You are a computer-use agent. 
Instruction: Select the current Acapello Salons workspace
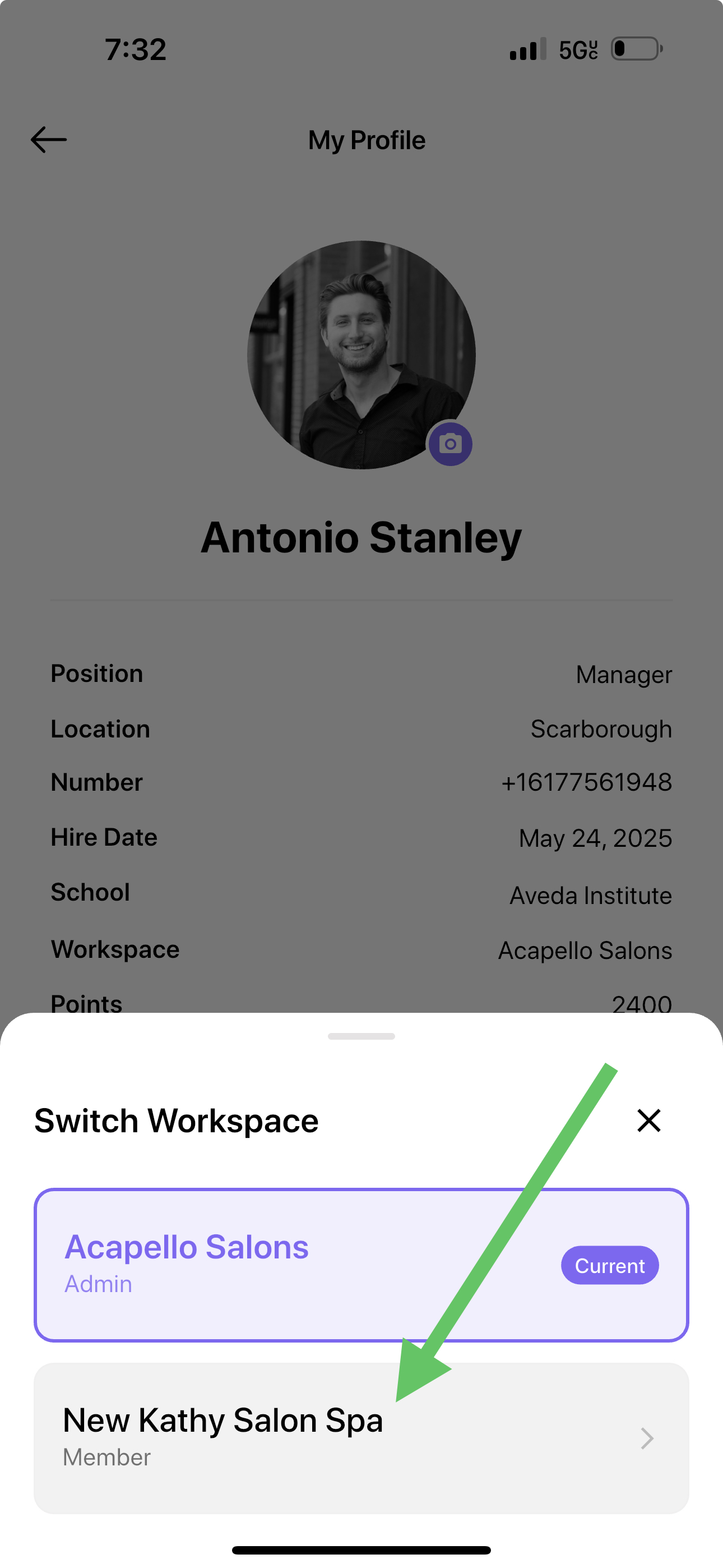pyautogui.click(x=361, y=1265)
